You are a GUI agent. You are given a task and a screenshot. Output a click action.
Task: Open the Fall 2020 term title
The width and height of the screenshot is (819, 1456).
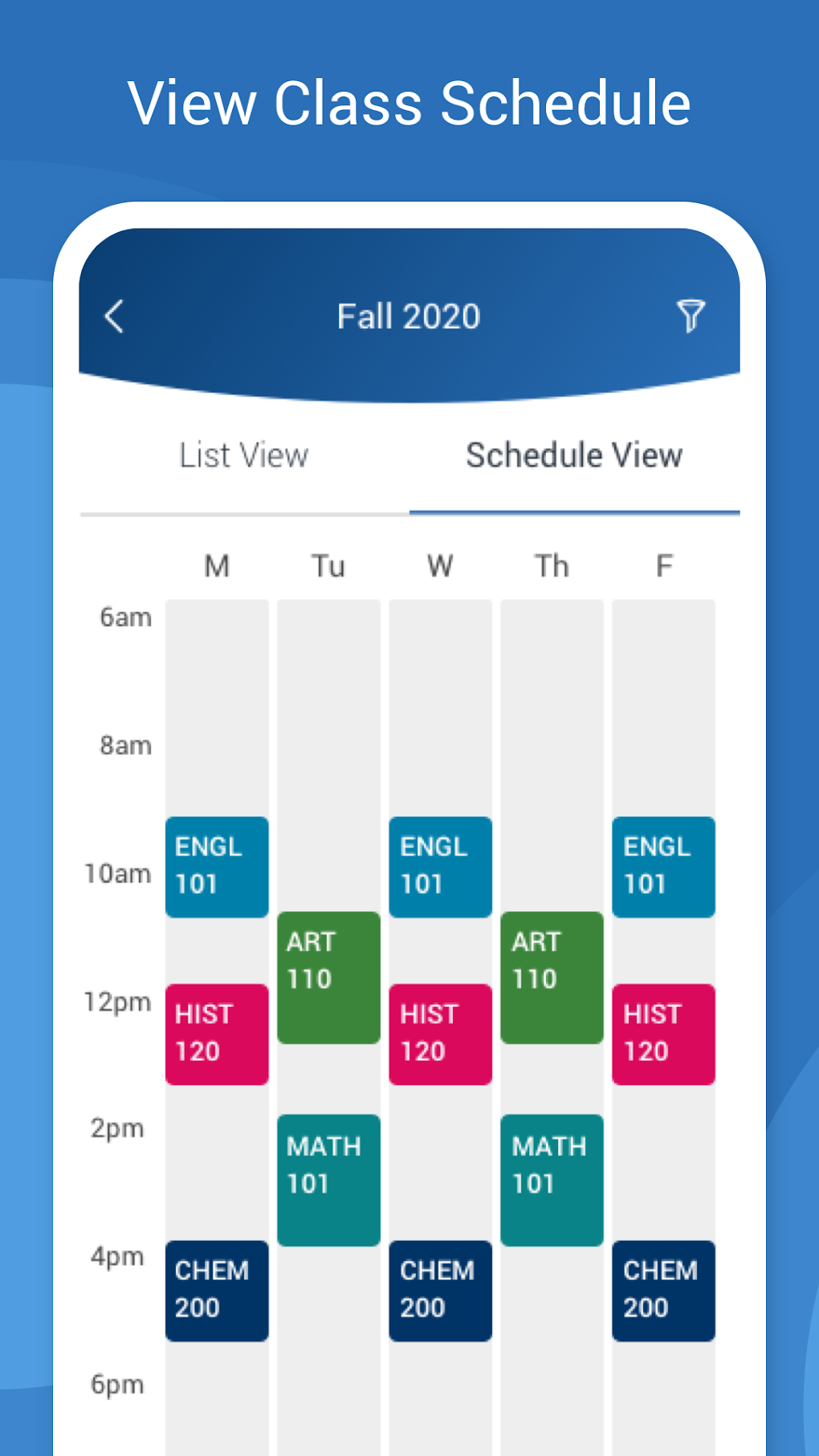pyautogui.click(x=408, y=316)
